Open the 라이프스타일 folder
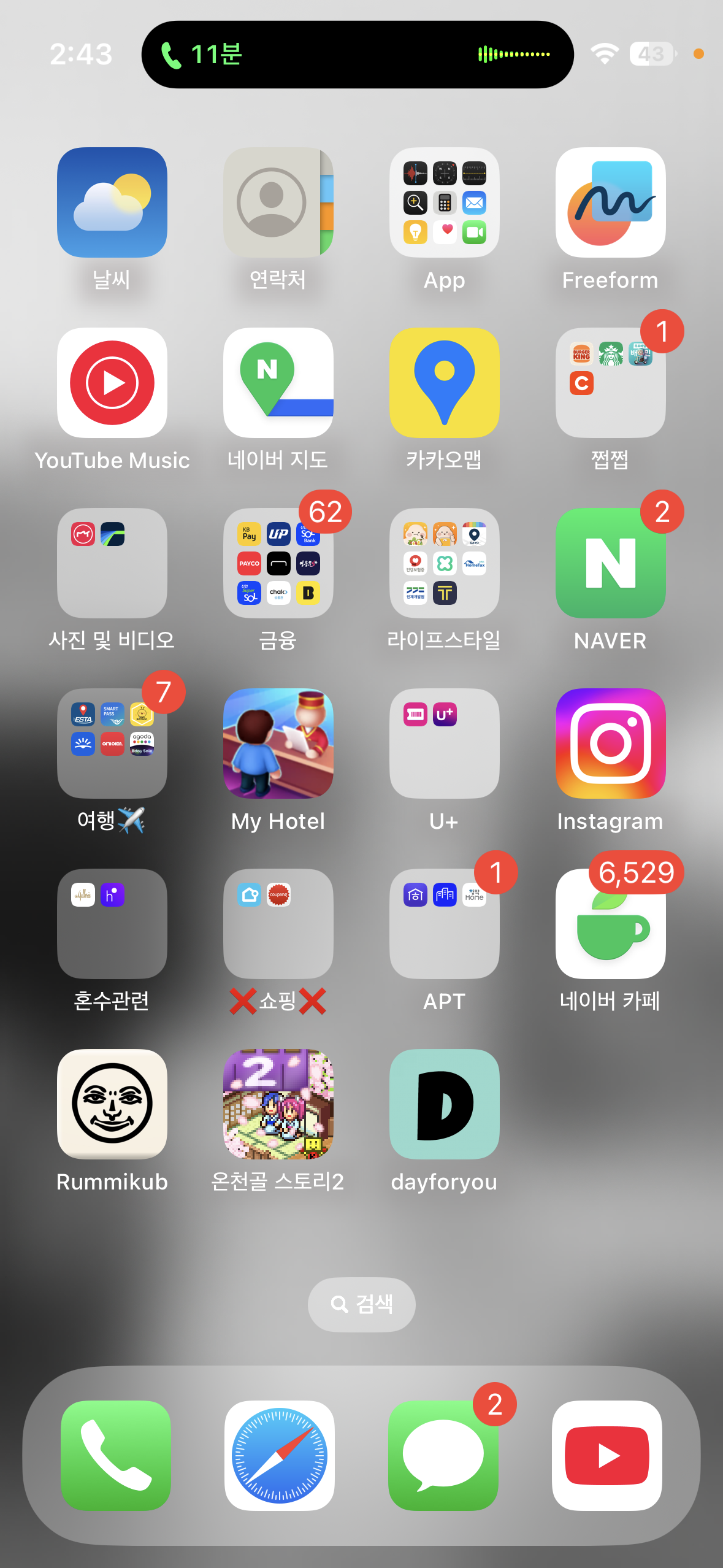Image resolution: width=723 pixels, height=1568 pixels. pyautogui.click(x=444, y=563)
